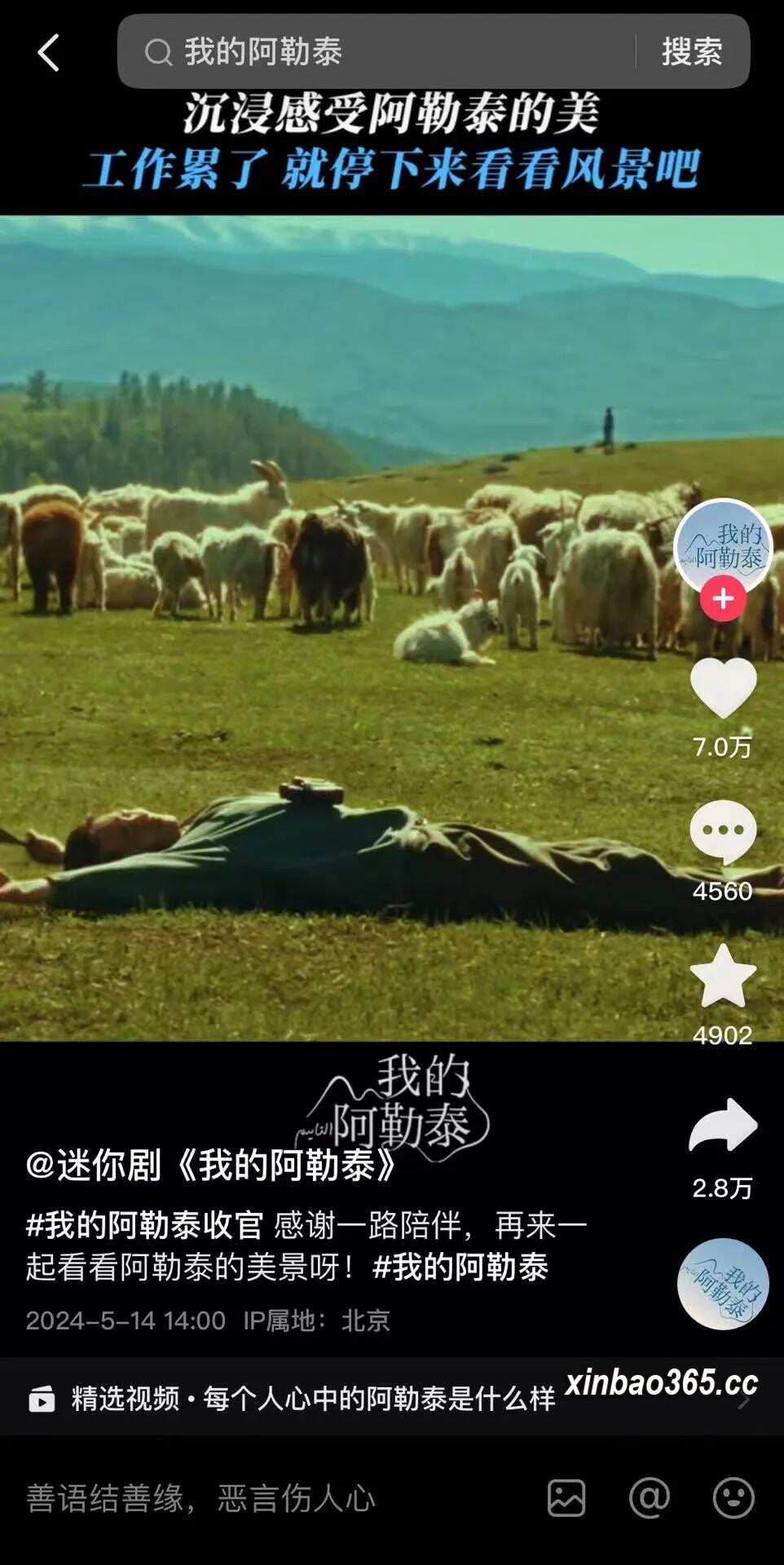Image resolution: width=784 pixels, height=1565 pixels.
Task: Attach an image to the comment
Action: tap(566, 1498)
